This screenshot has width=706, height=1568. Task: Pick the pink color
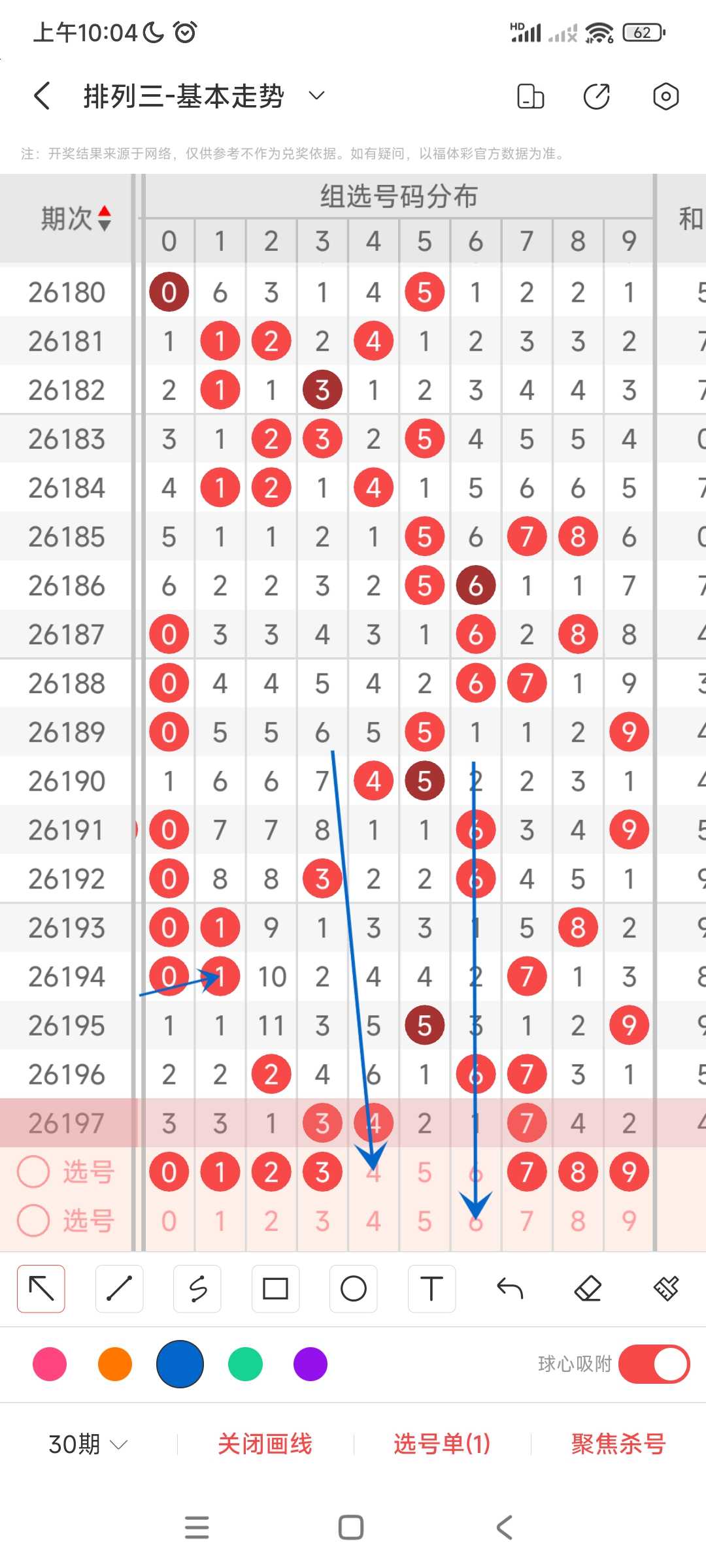[50, 1364]
